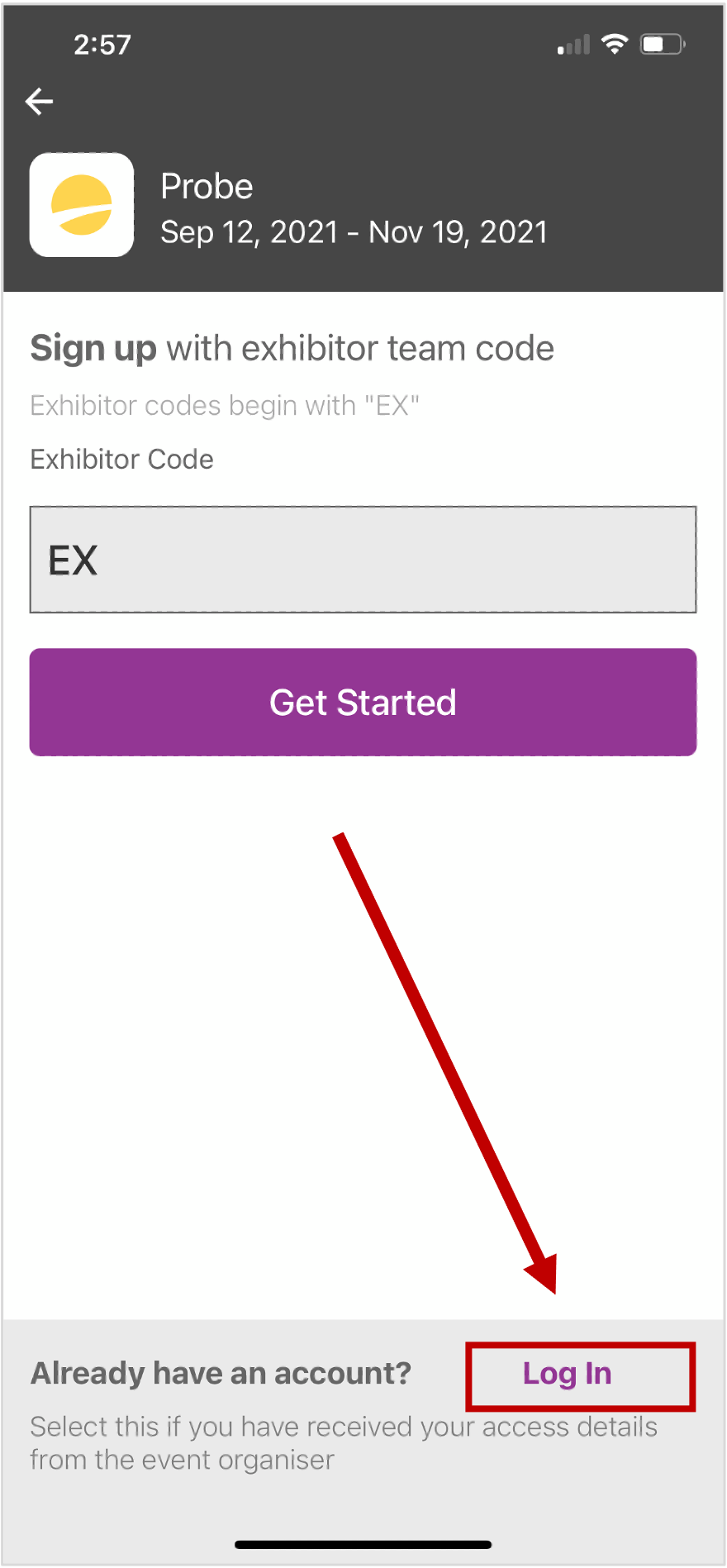Image resolution: width=727 pixels, height=1568 pixels.
Task: Tap the battery indicator icon
Action: pos(663,45)
